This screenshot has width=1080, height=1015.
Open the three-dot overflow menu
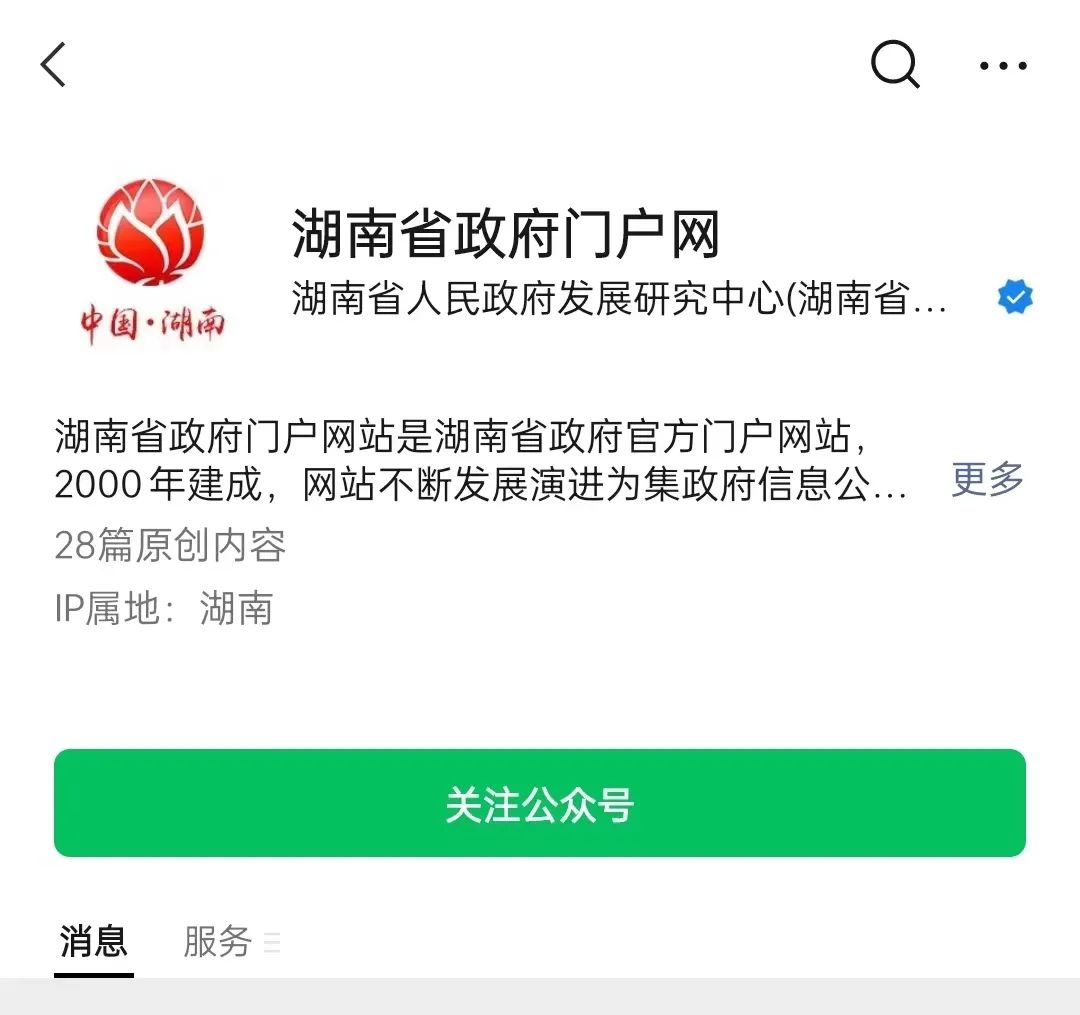(x=1002, y=67)
